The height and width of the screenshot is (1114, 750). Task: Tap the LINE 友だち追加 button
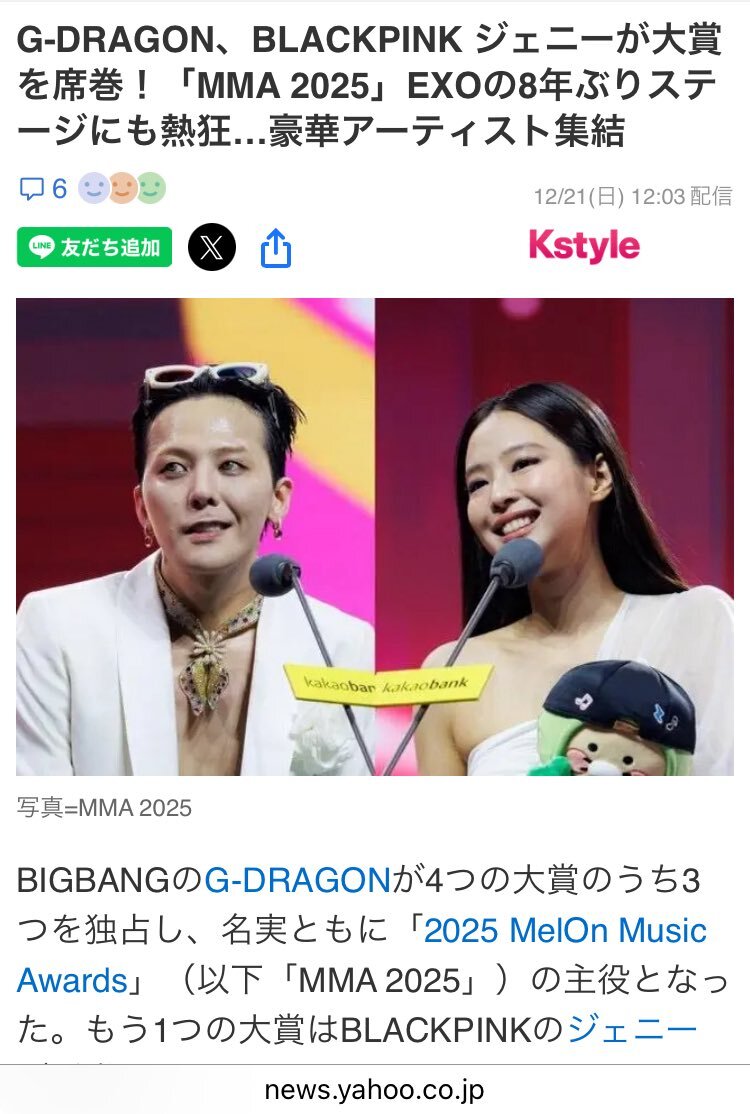[x=95, y=247]
